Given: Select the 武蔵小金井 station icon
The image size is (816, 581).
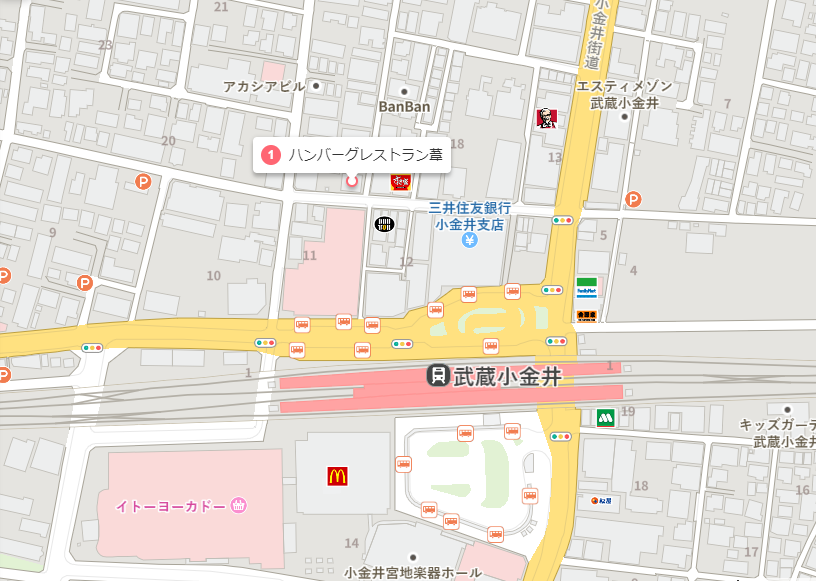Looking at the screenshot, I should (x=438, y=376).
